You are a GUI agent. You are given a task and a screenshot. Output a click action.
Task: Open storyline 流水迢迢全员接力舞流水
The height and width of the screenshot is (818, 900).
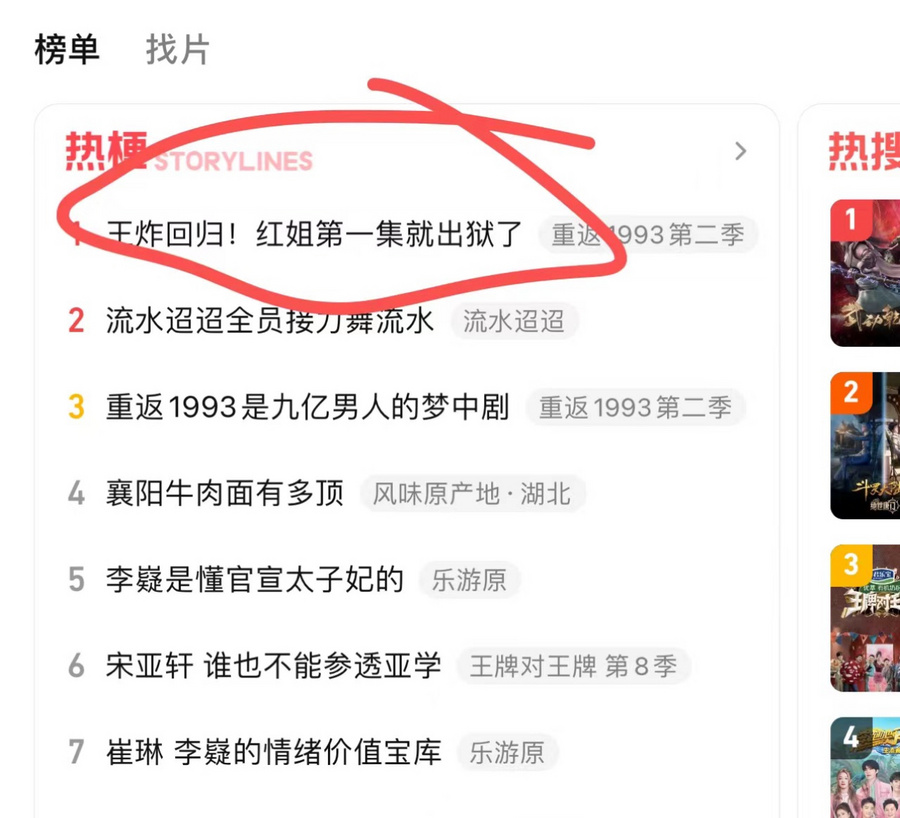pos(270,320)
